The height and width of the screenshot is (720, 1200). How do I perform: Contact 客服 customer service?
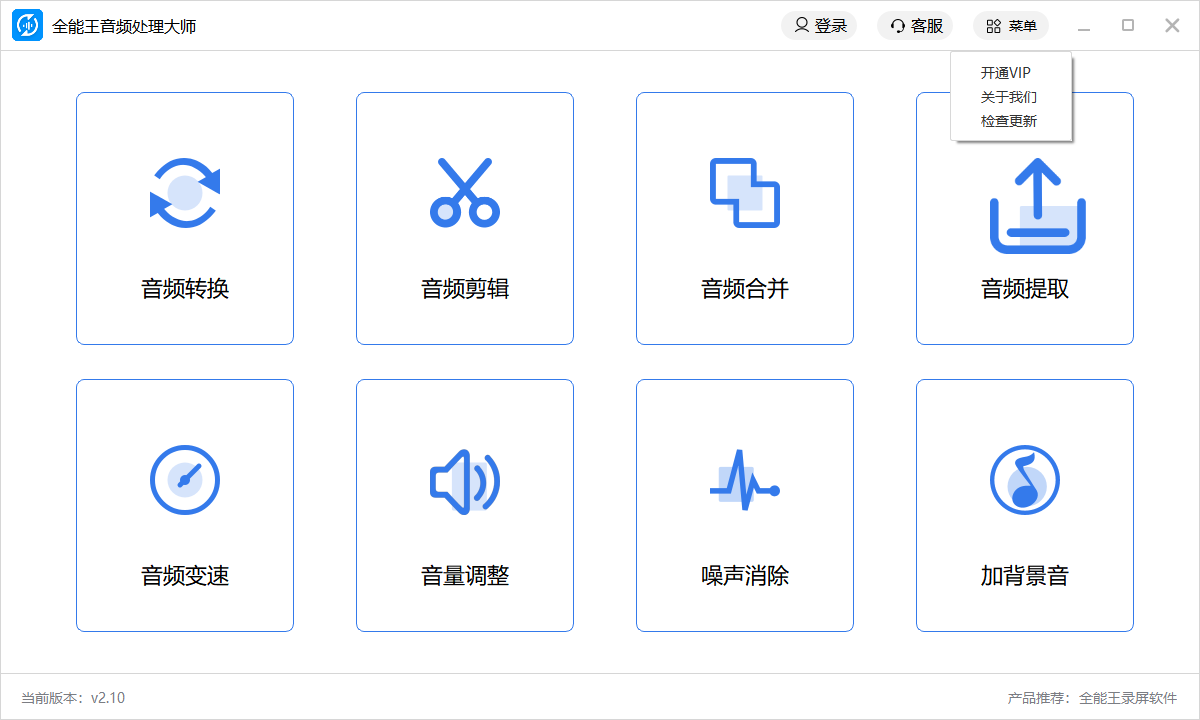(x=915, y=26)
